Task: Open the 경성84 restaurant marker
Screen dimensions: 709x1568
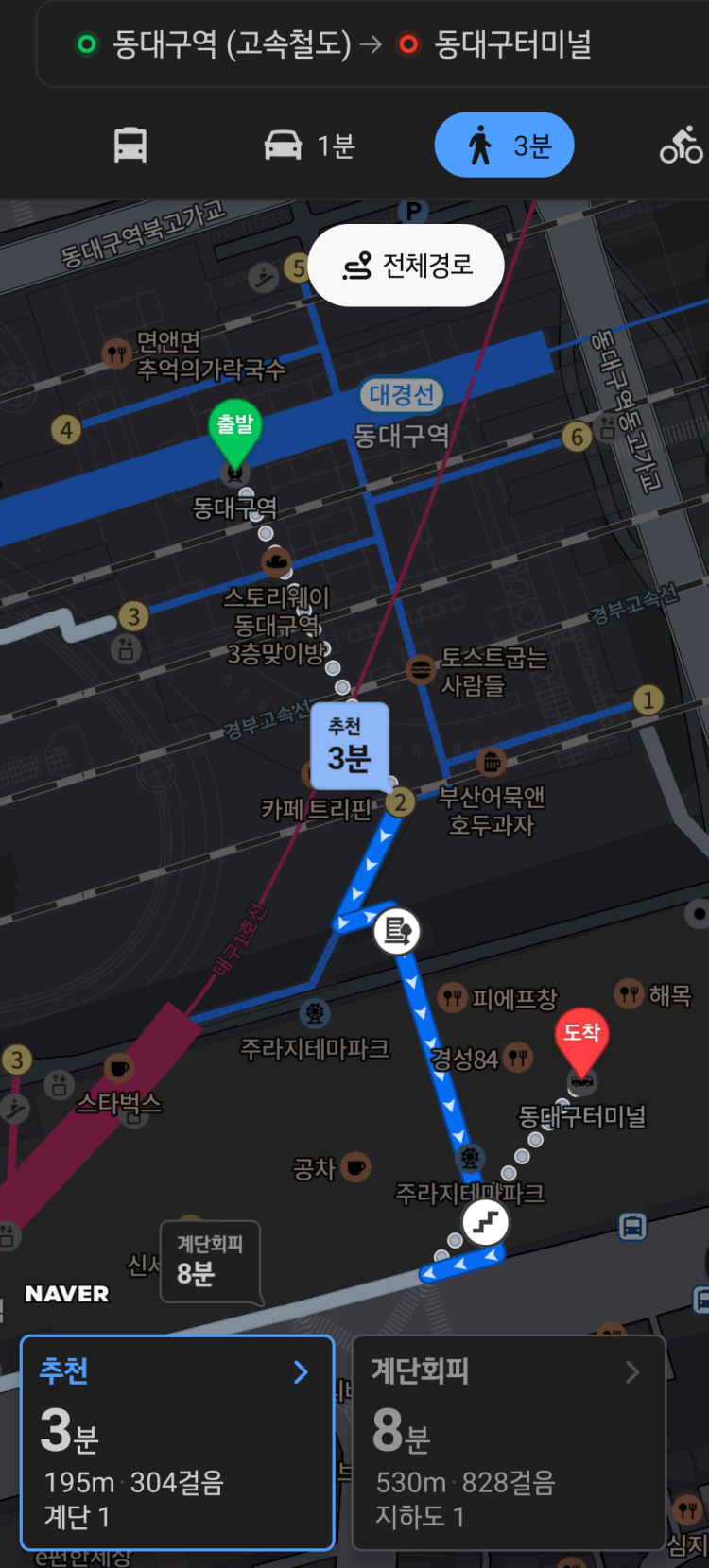Action: [x=517, y=1058]
